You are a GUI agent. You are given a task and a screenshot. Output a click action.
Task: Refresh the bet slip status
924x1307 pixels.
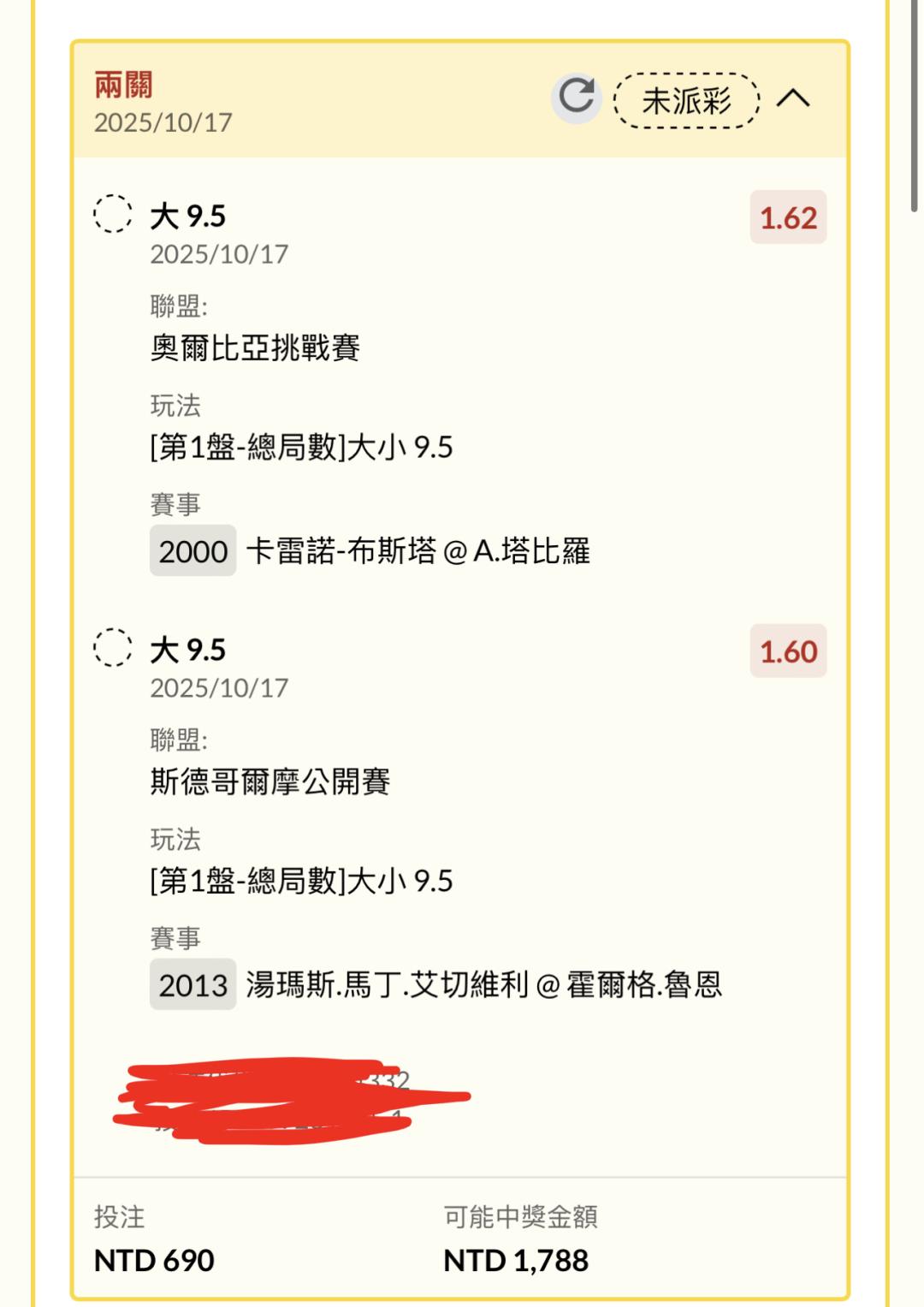click(576, 98)
